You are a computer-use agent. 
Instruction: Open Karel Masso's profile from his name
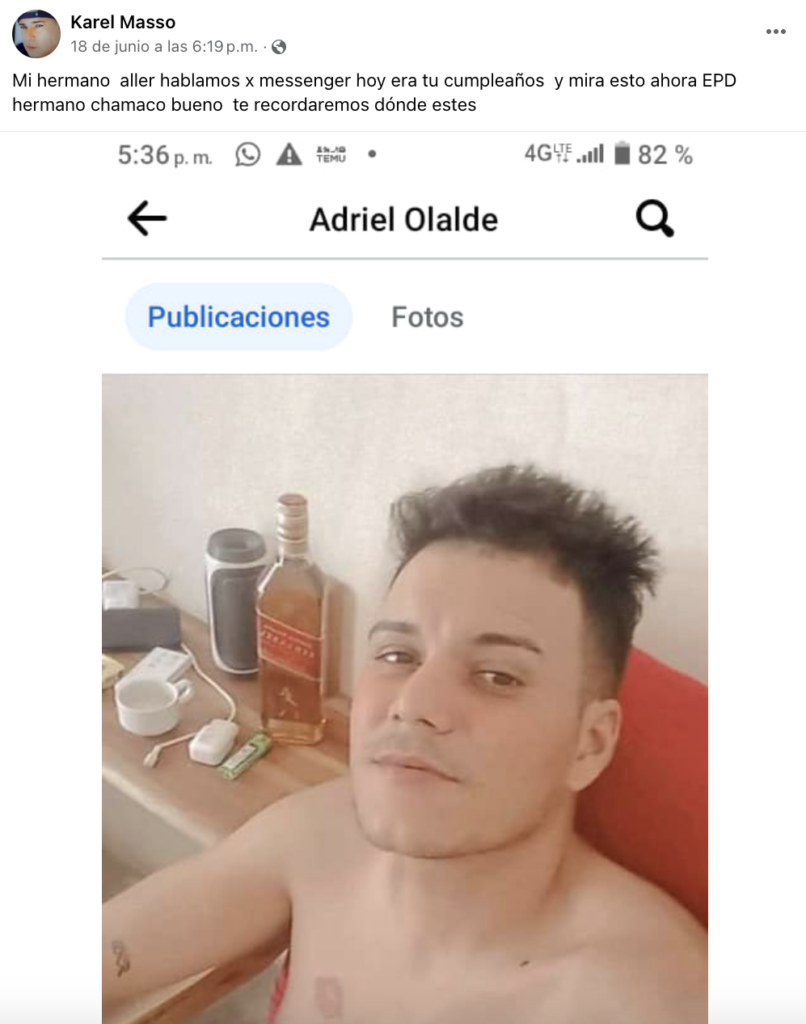[122, 22]
